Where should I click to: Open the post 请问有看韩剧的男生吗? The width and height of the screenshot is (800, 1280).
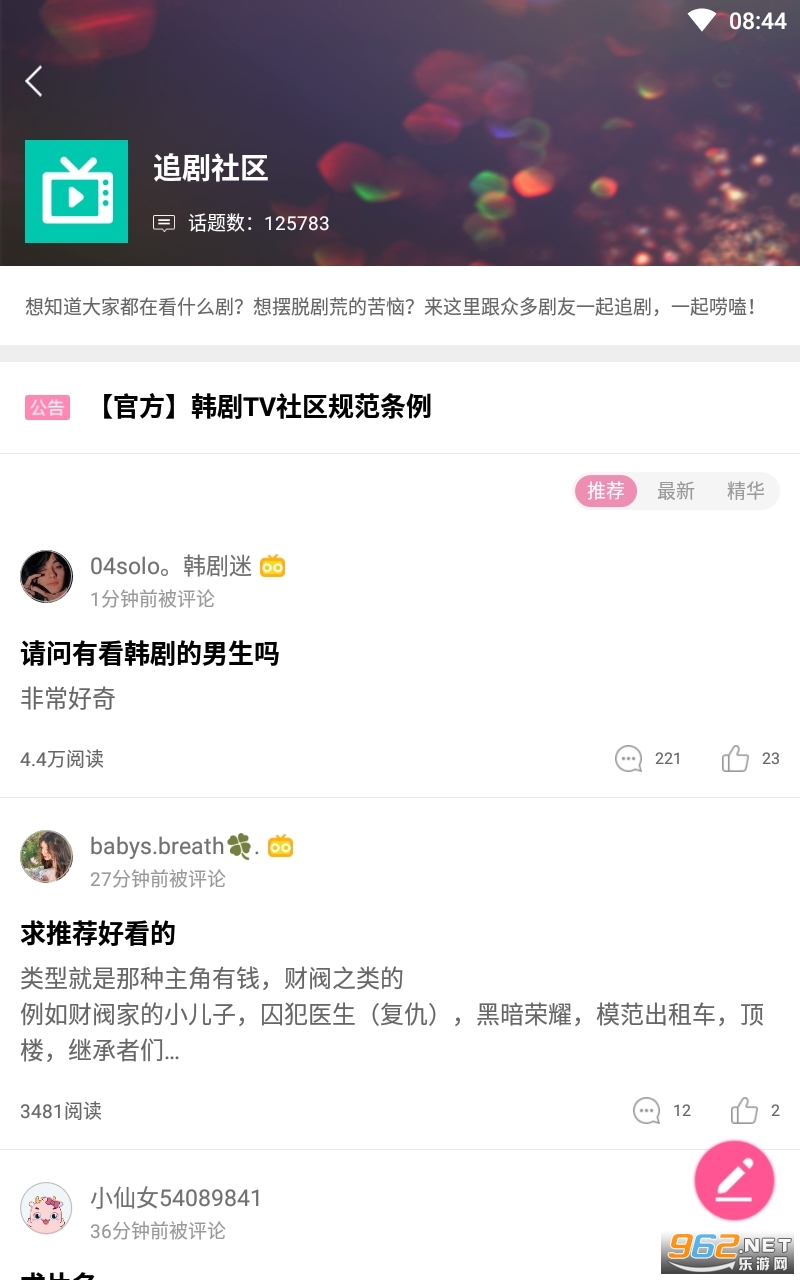150,654
